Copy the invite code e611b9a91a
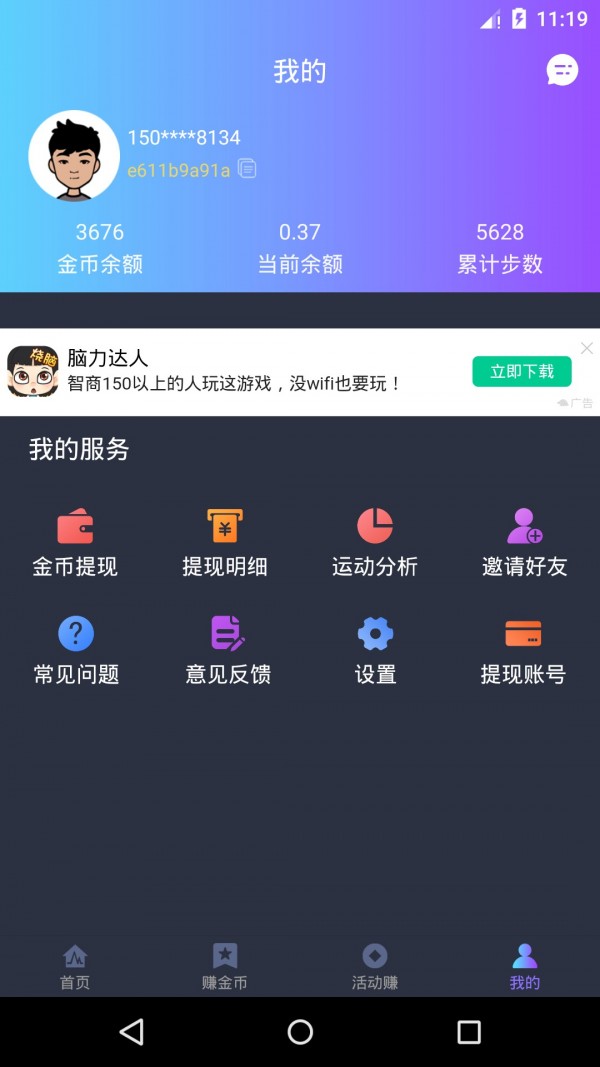Image resolution: width=600 pixels, height=1067 pixels. [x=247, y=169]
